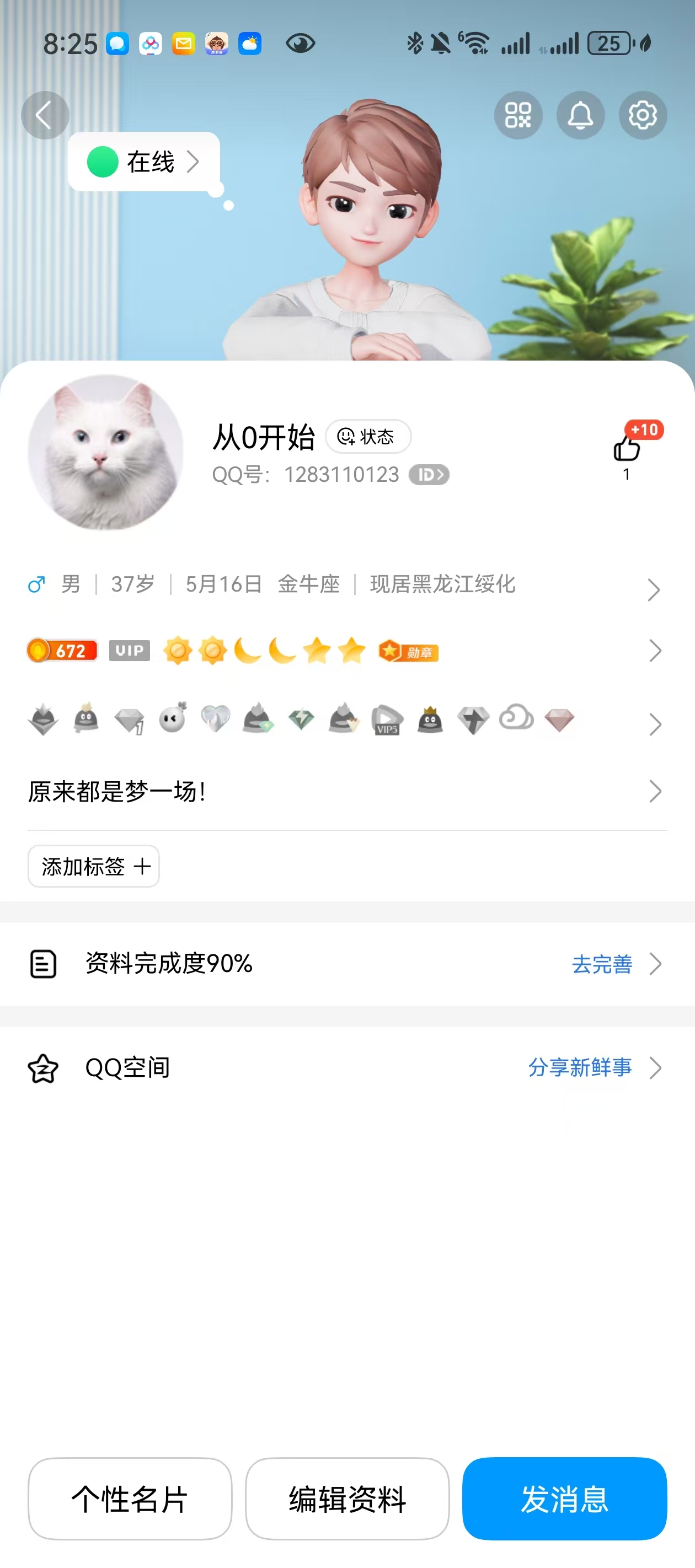695x1568 pixels.
Task: Change the 在线 online status
Action: coord(144,162)
